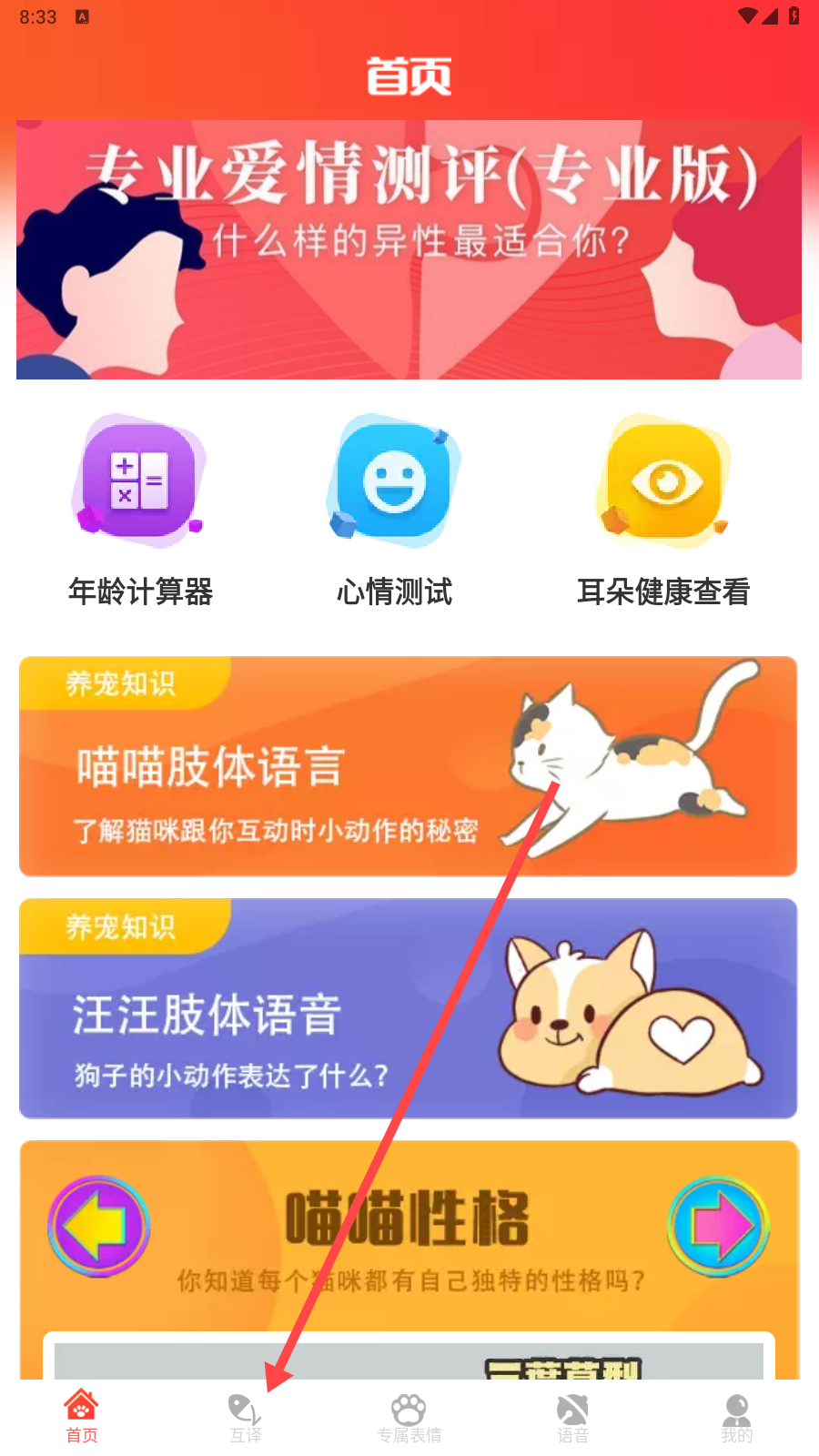Select the 我的 tab

(x=737, y=1416)
